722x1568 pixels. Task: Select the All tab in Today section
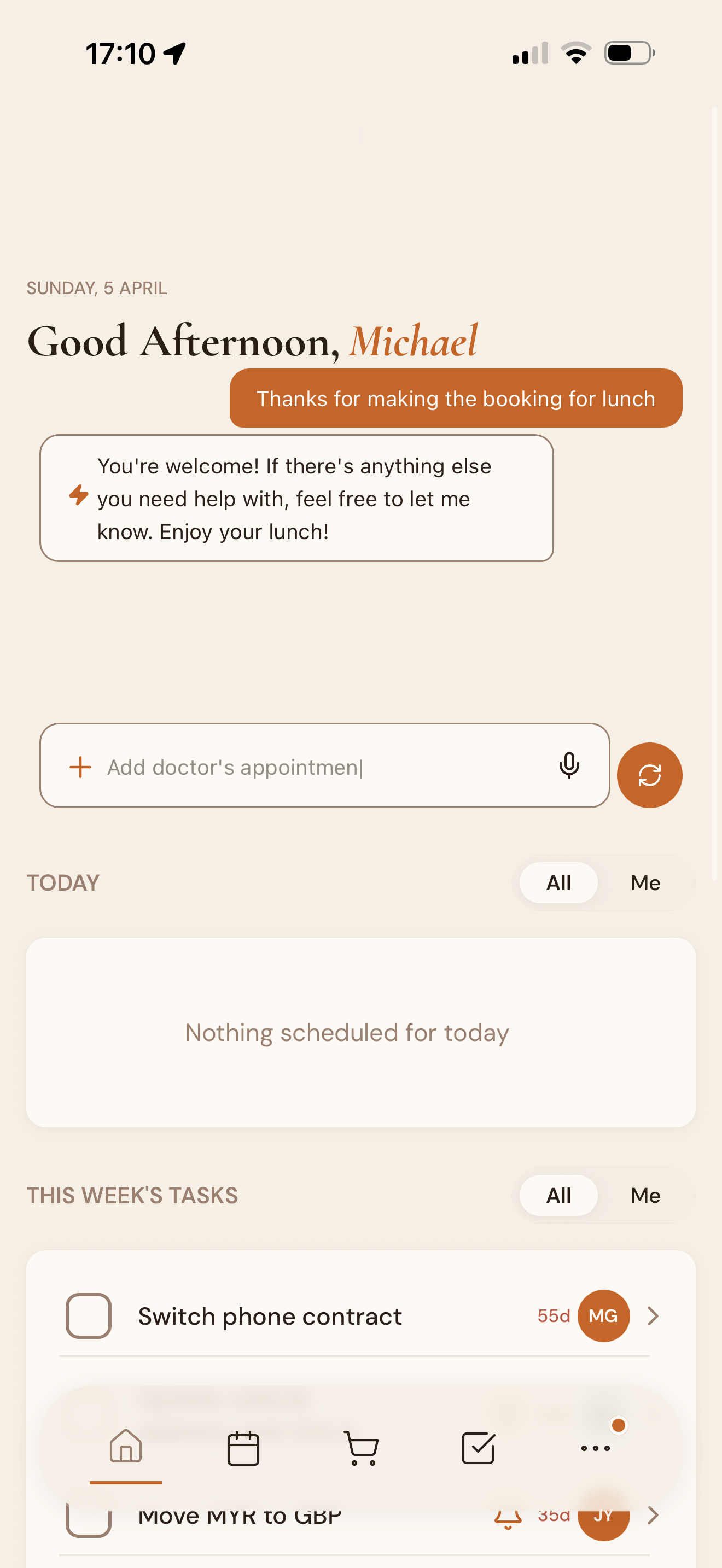pyautogui.click(x=558, y=882)
